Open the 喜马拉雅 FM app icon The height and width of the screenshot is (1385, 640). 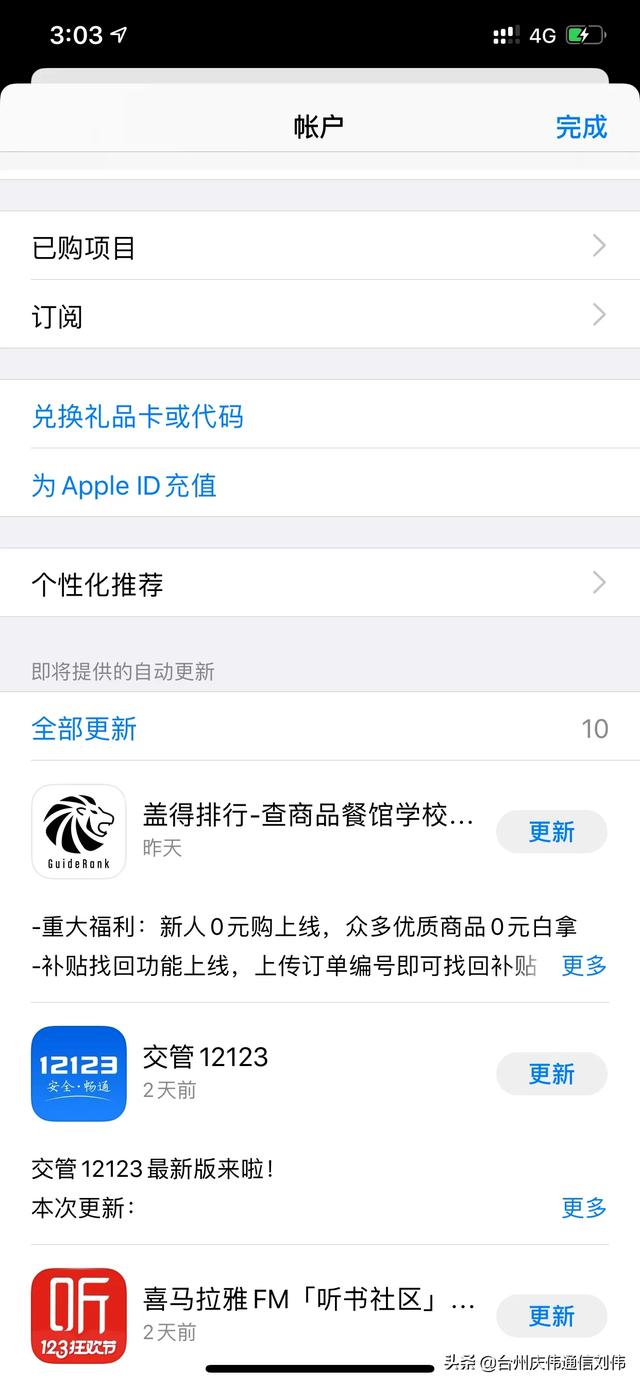point(79,1316)
